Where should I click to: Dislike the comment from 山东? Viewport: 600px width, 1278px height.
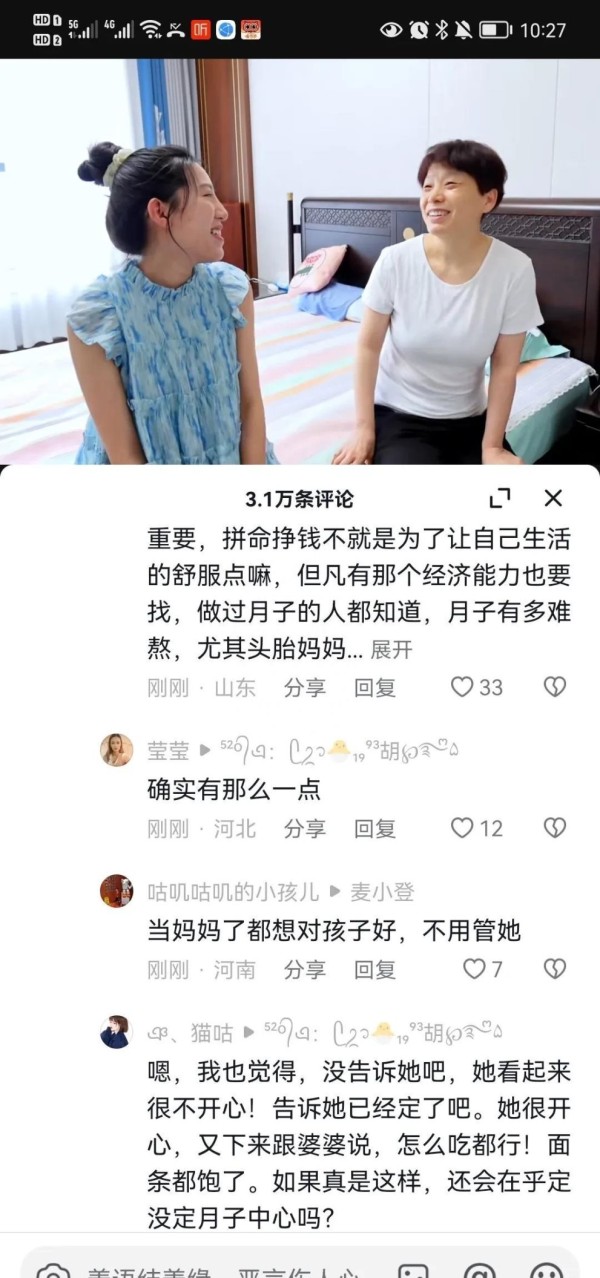point(554,687)
